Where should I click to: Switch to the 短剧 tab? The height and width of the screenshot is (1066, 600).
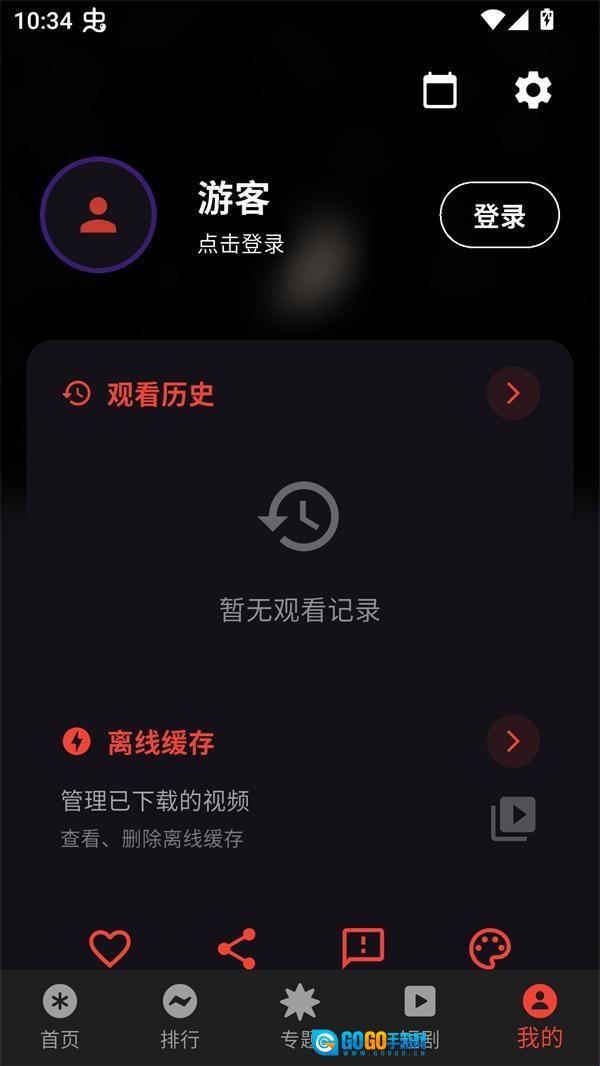(420, 1017)
